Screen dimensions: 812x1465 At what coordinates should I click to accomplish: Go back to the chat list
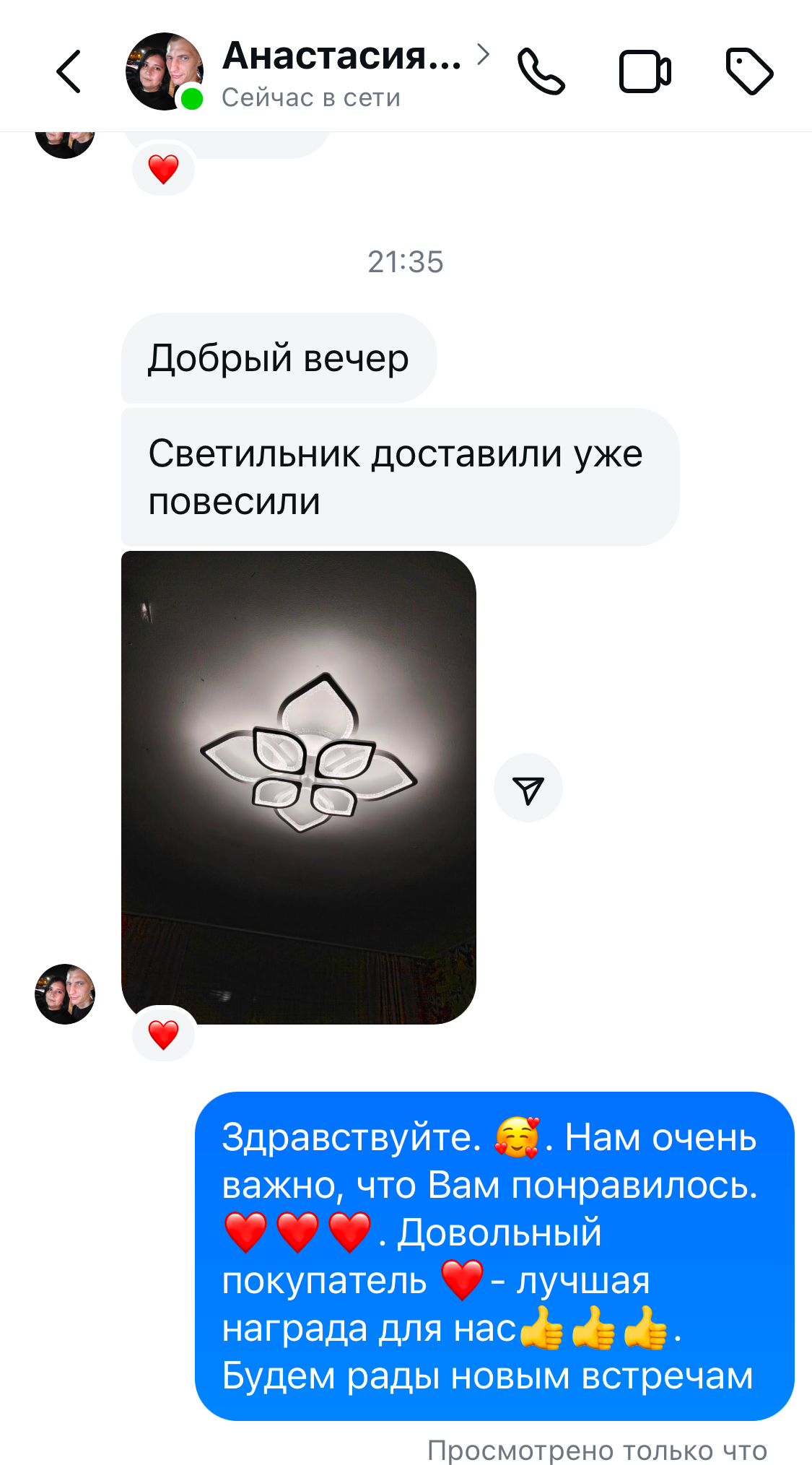point(69,71)
